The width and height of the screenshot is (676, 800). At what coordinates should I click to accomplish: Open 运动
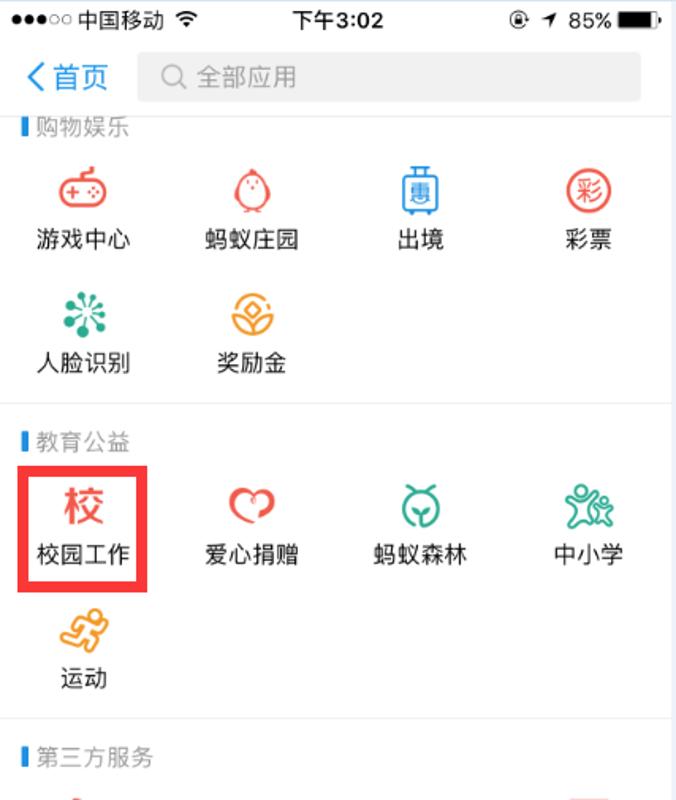[83, 648]
